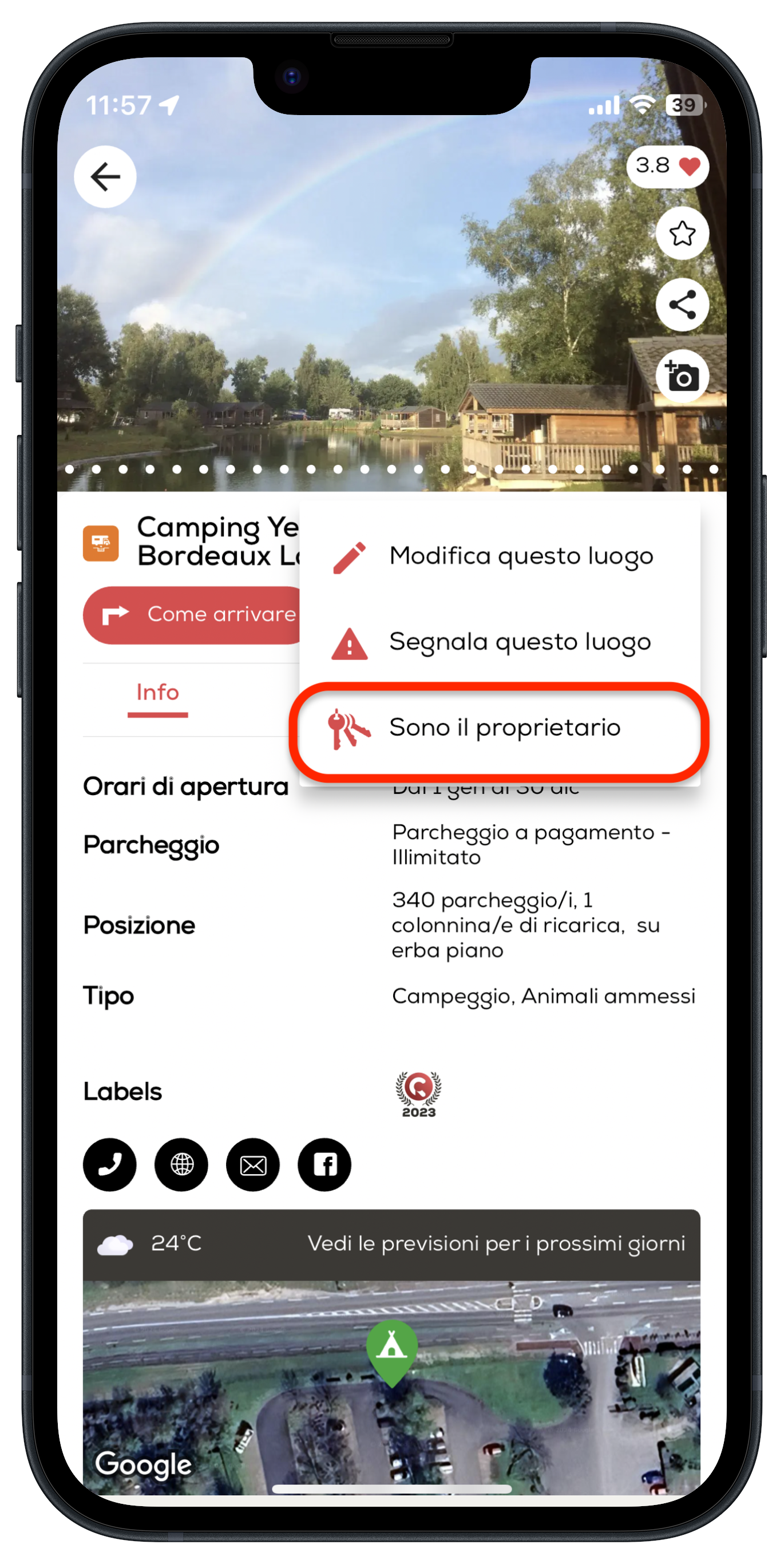Viewport: 784px width, 1564px height.
Task: Add a photo with the camera icon
Action: [682, 377]
